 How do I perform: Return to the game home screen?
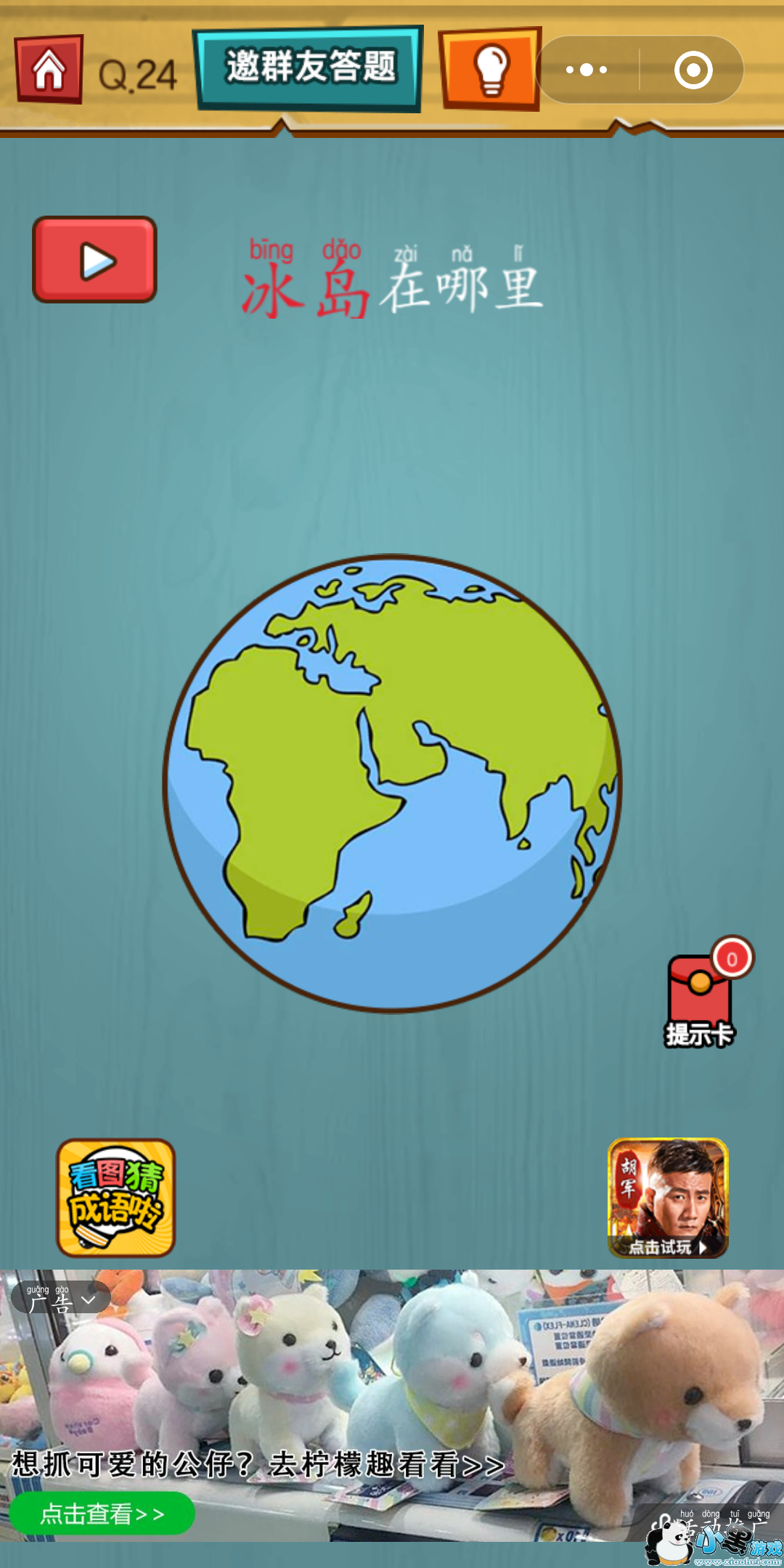(x=49, y=69)
